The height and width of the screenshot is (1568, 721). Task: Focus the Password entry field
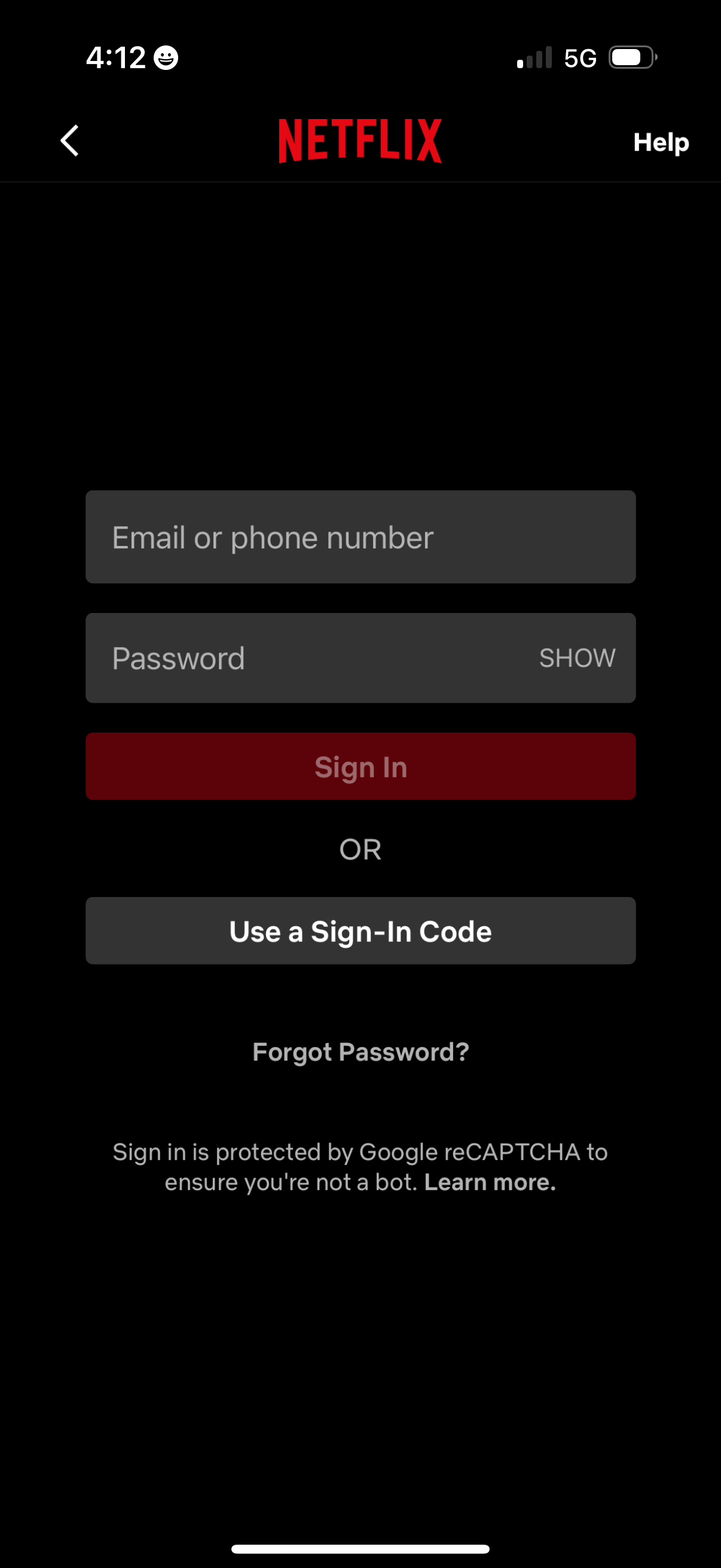(274, 658)
